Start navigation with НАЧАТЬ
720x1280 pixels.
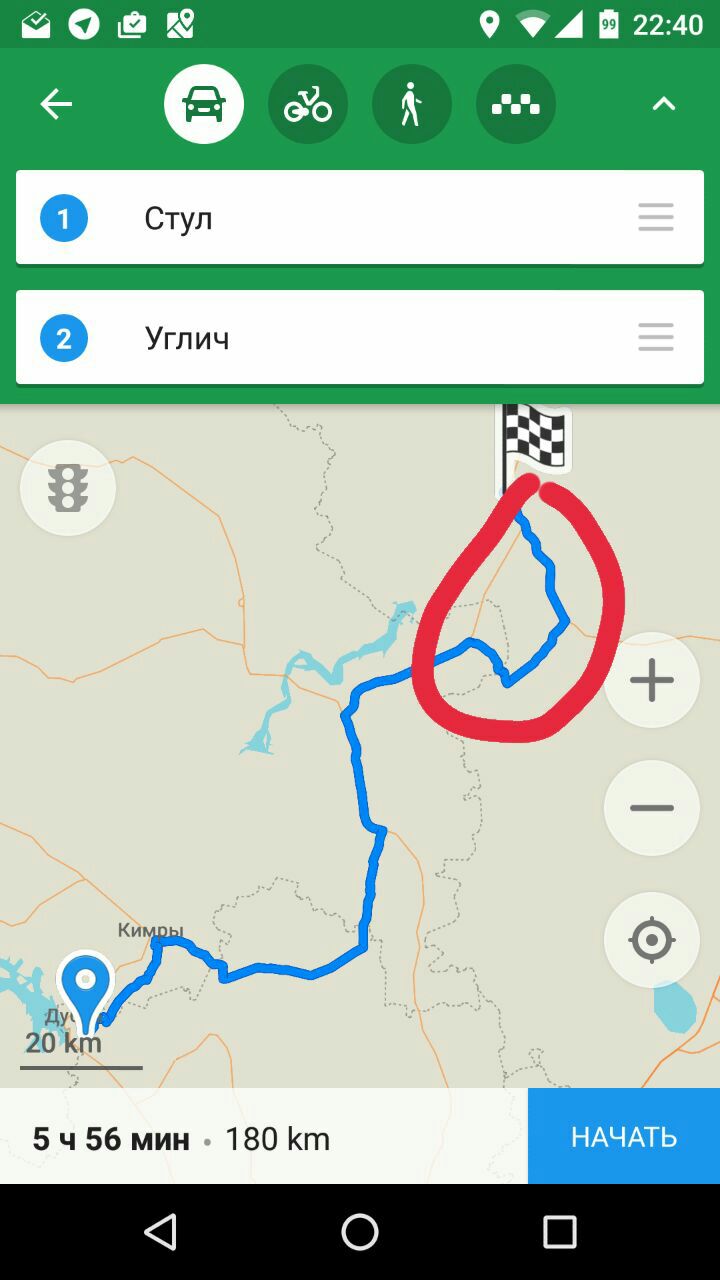(624, 1137)
